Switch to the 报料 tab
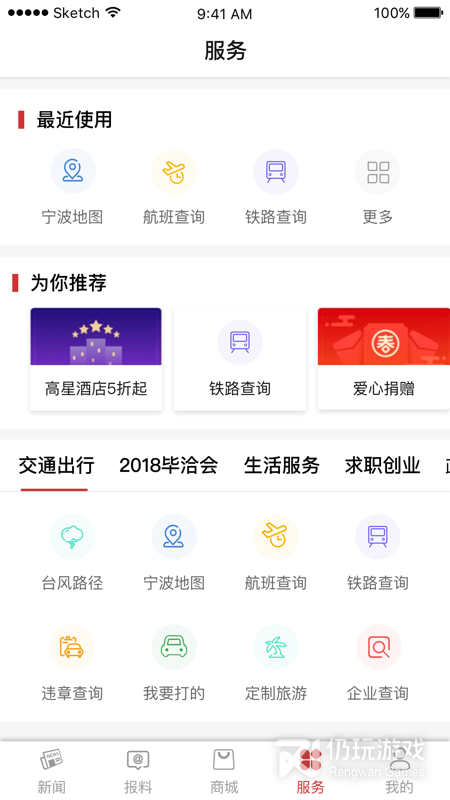Screen dimensions: 450x800 click(x=138, y=771)
